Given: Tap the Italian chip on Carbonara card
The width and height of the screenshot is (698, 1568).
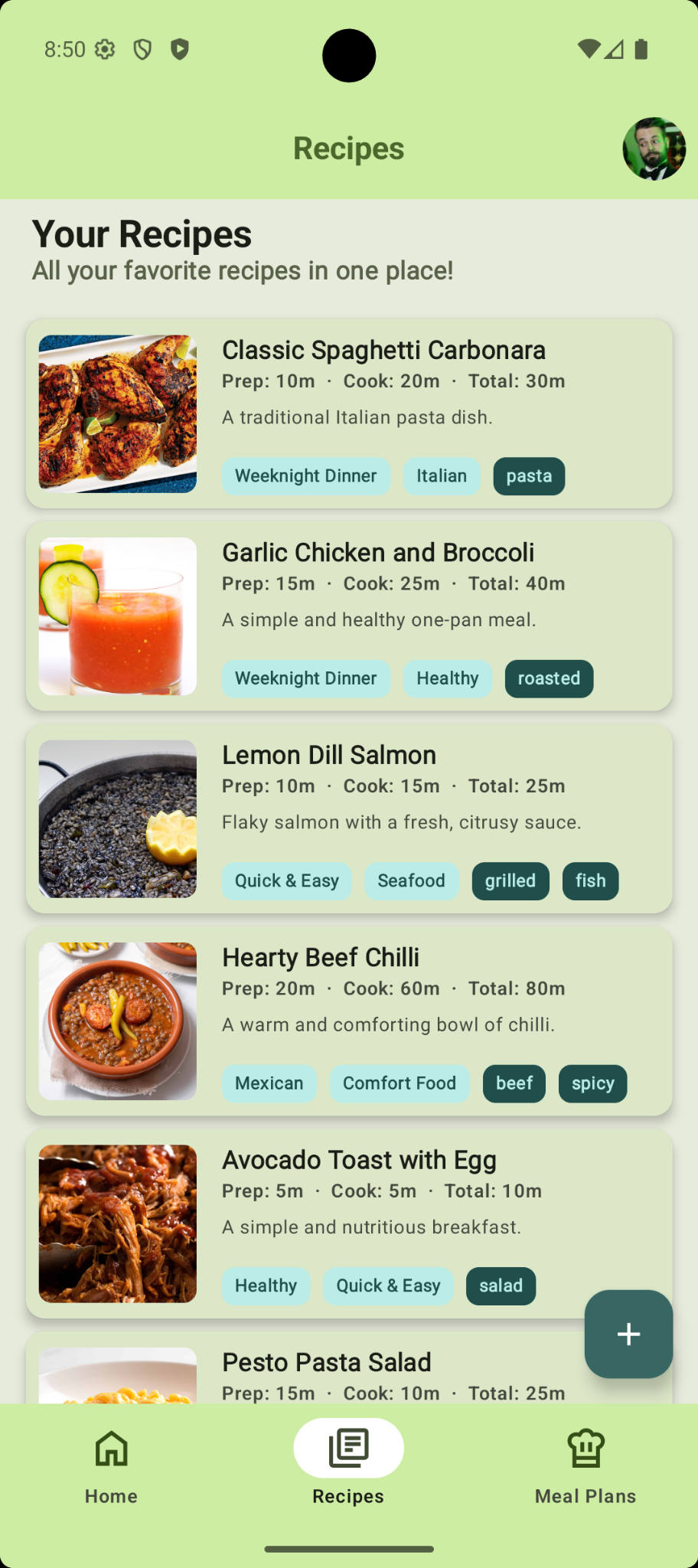Looking at the screenshot, I should point(442,476).
